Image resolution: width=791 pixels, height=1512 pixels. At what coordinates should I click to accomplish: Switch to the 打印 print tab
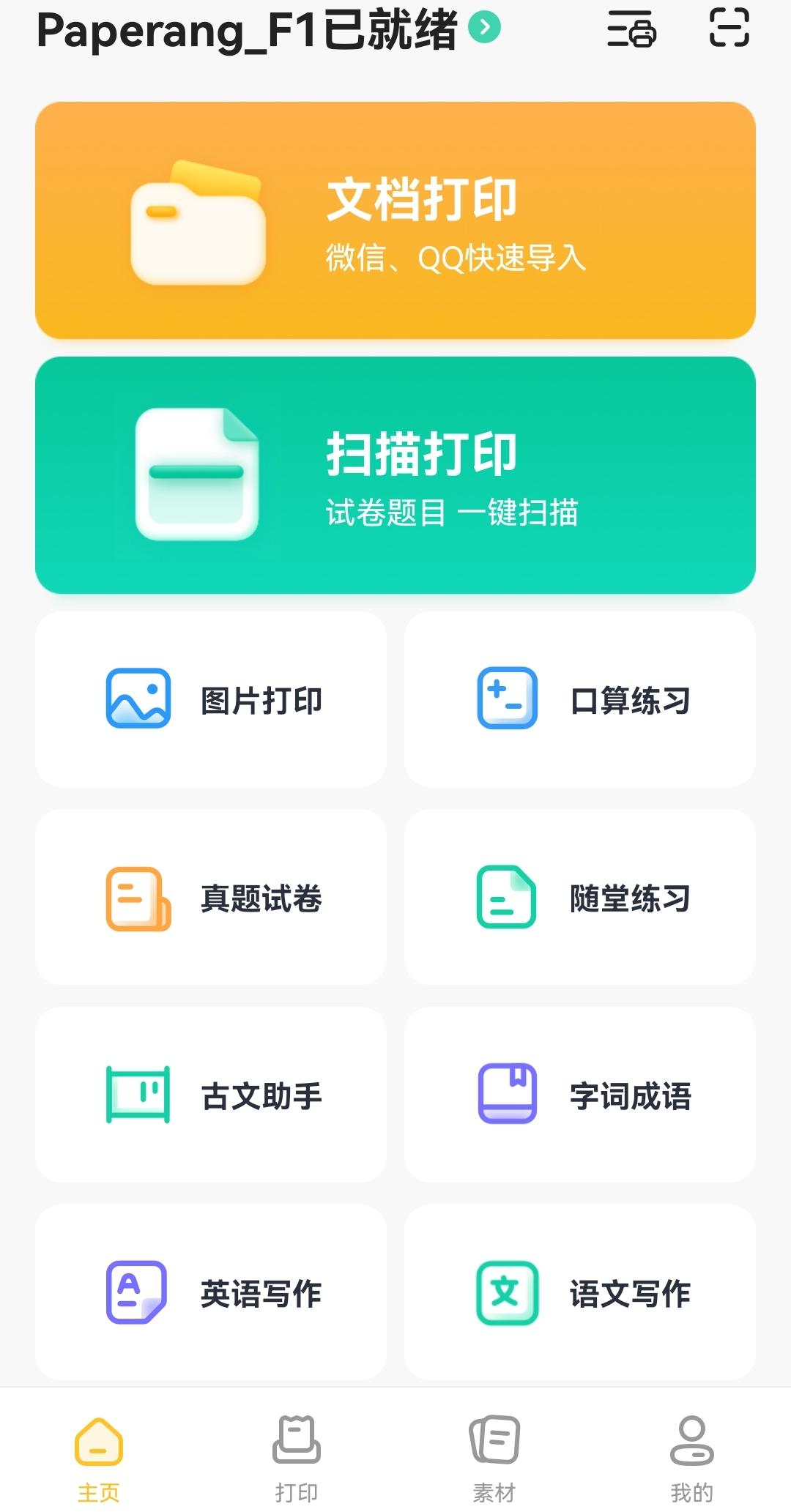(297, 1457)
